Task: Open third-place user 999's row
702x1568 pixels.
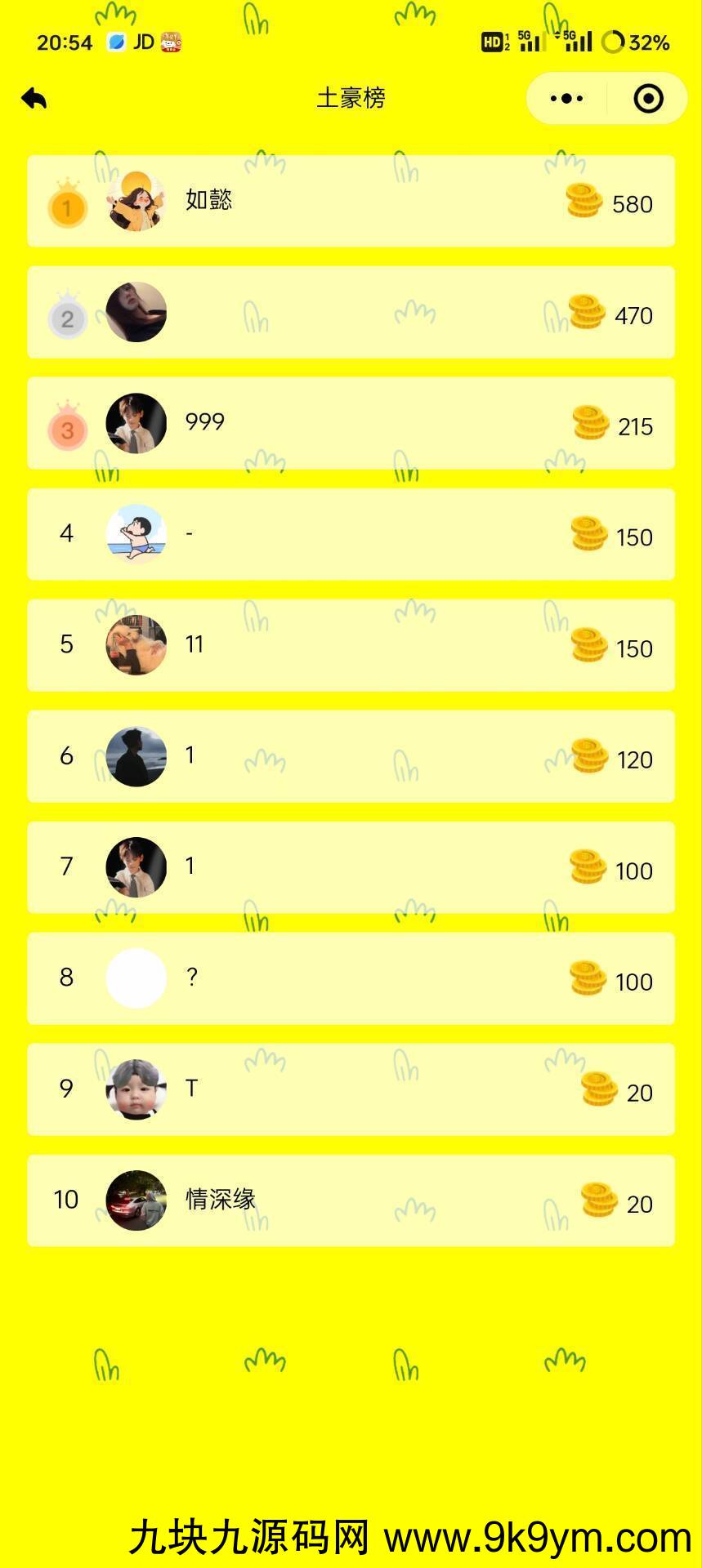Action: click(351, 423)
